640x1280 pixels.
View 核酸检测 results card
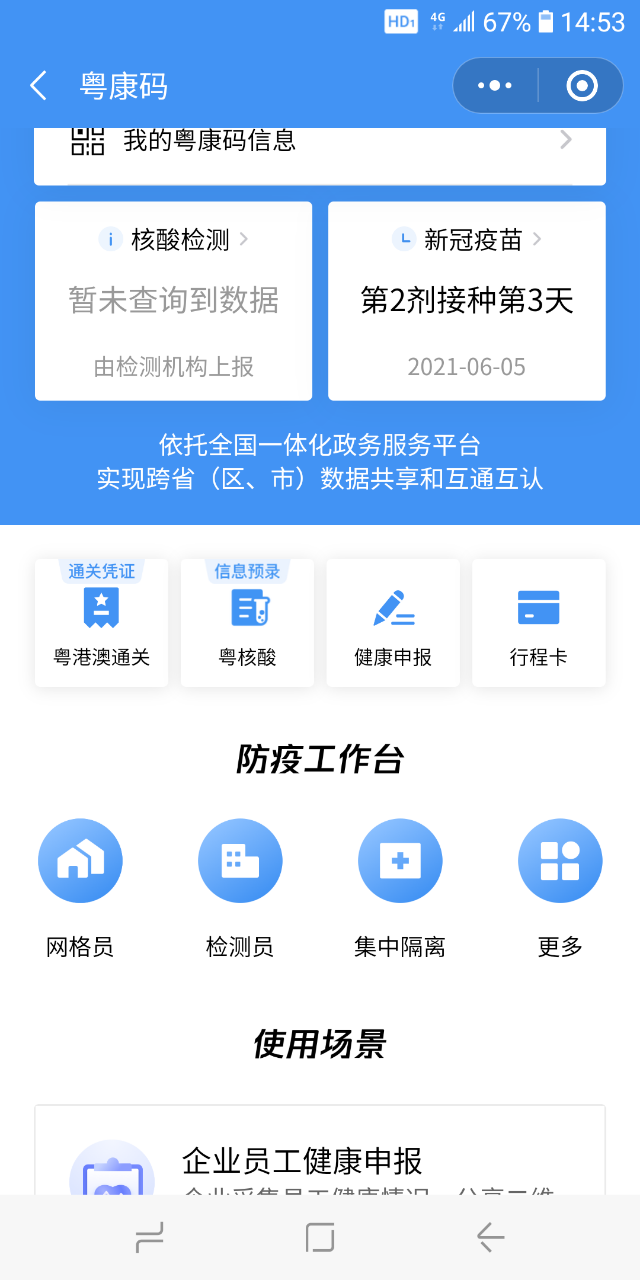173,300
